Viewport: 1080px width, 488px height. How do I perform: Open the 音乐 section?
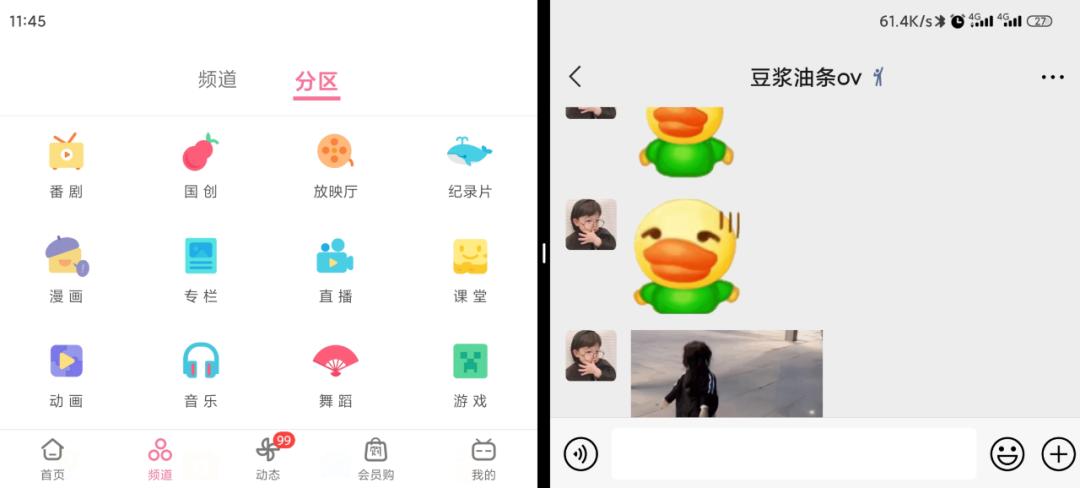(x=200, y=375)
